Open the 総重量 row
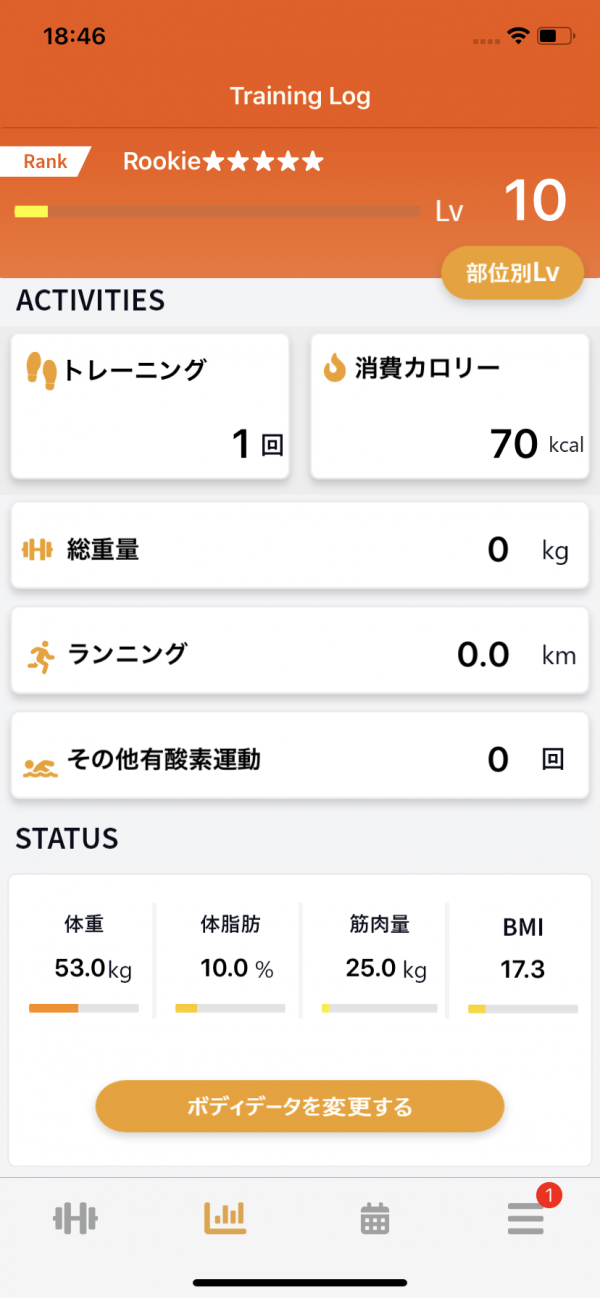600x1298 pixels. coord(299,550)
